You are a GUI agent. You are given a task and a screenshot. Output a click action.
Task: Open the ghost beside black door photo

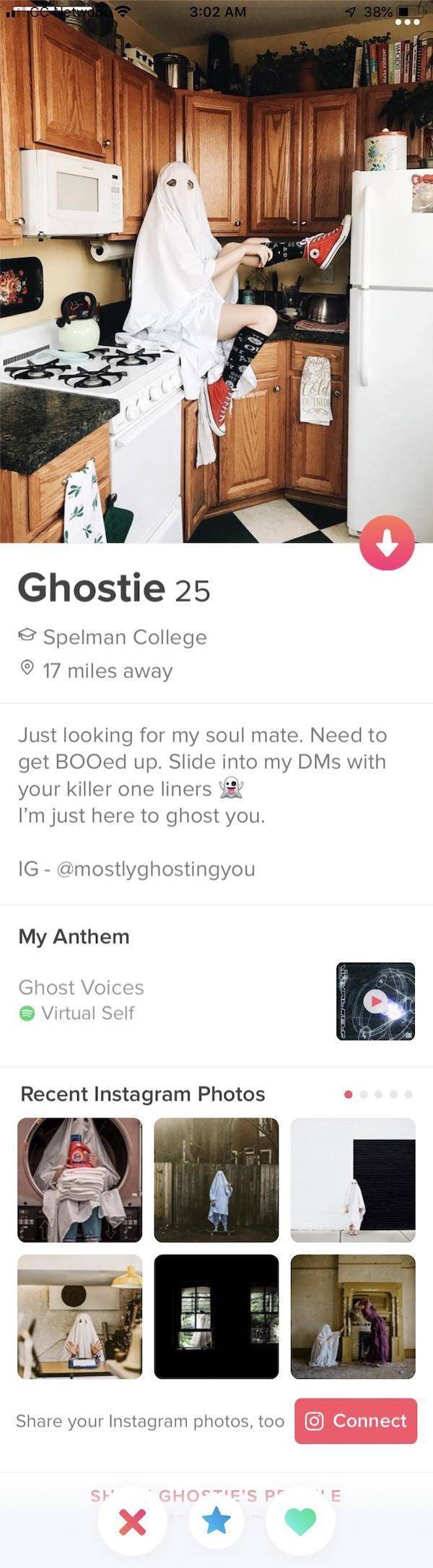point(353,1180)
